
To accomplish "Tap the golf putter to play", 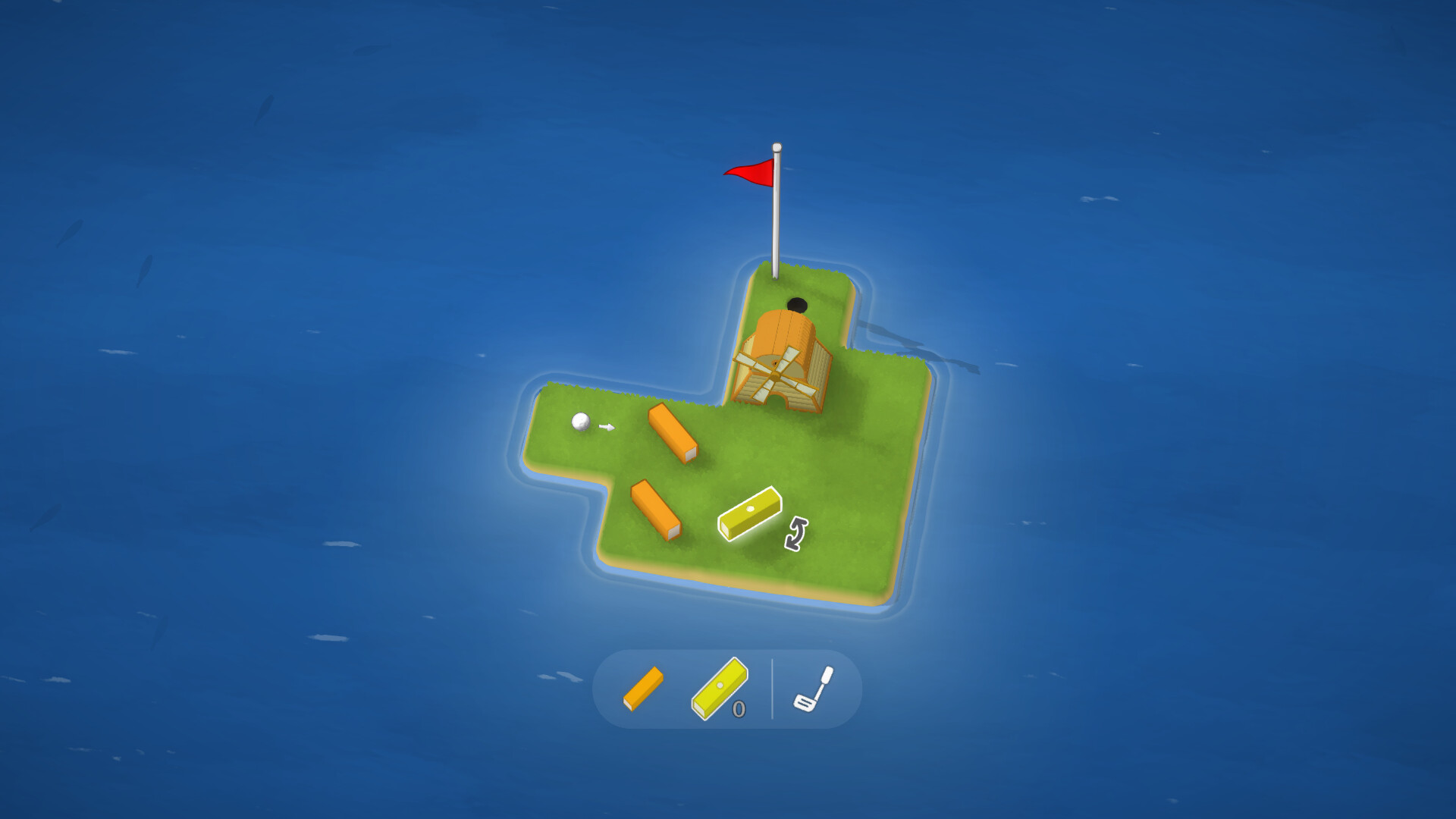I will [x=814, y=689].
